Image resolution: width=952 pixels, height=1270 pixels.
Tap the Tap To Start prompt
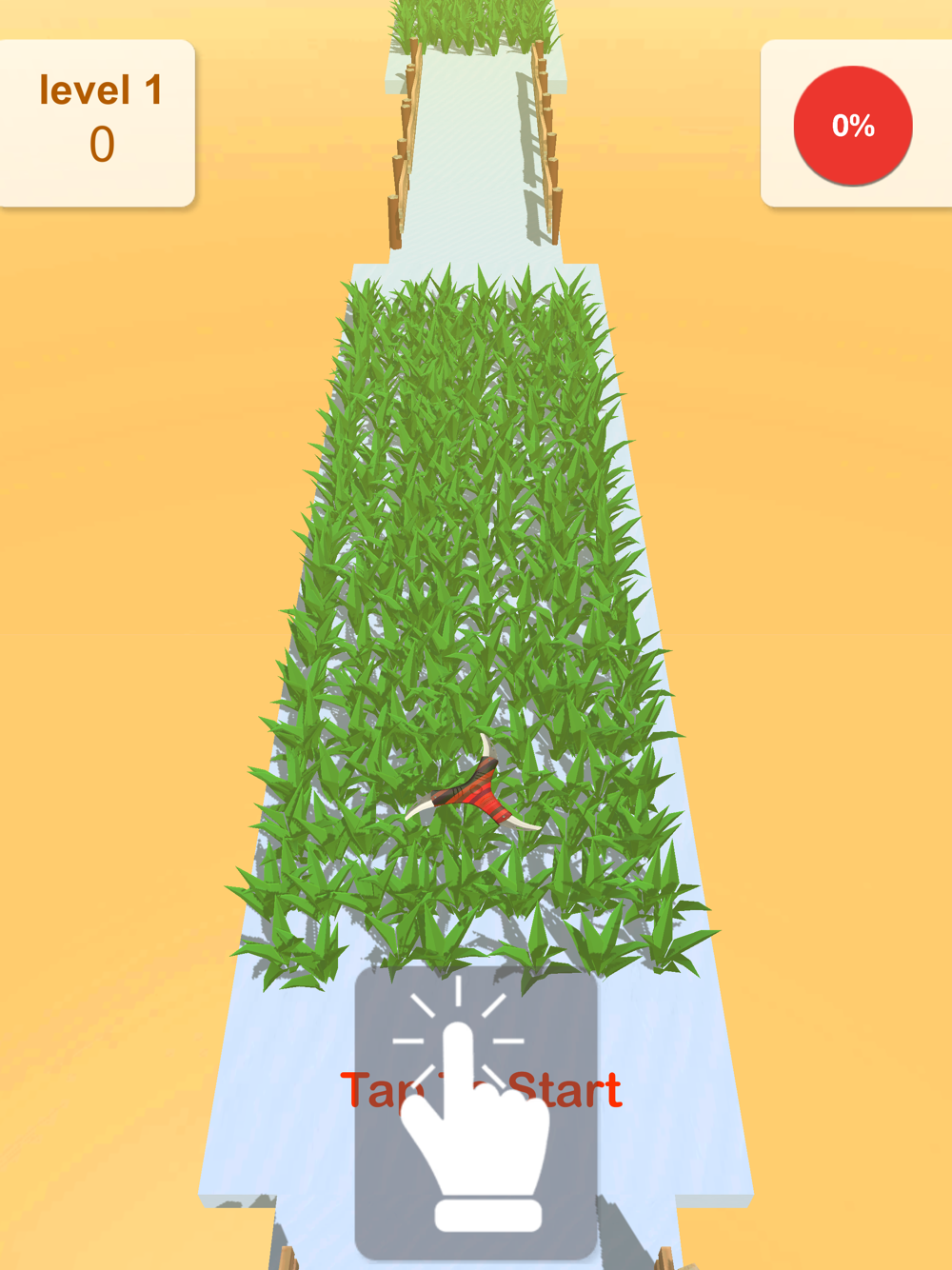point(479,1091)
